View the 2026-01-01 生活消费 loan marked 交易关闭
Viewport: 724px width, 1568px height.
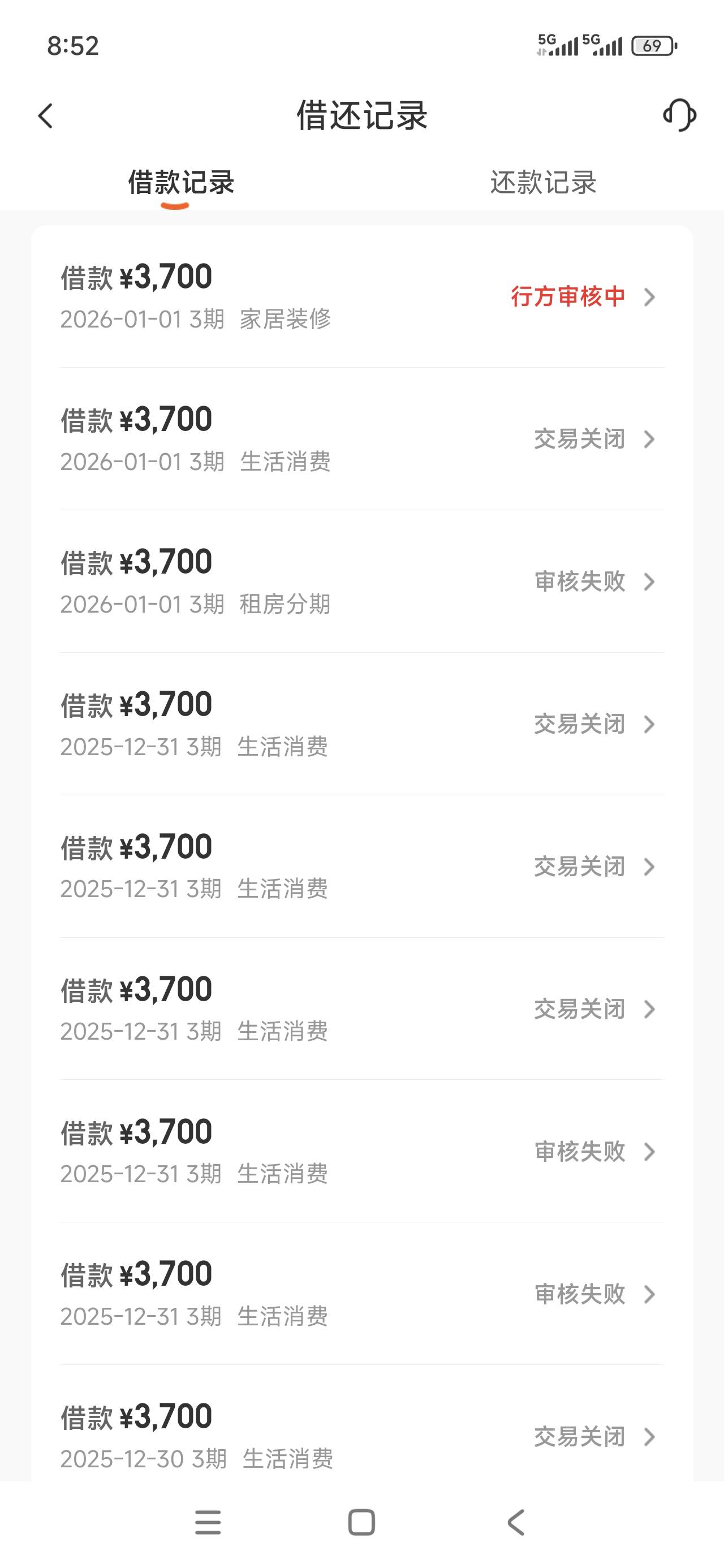coord(361,440)
